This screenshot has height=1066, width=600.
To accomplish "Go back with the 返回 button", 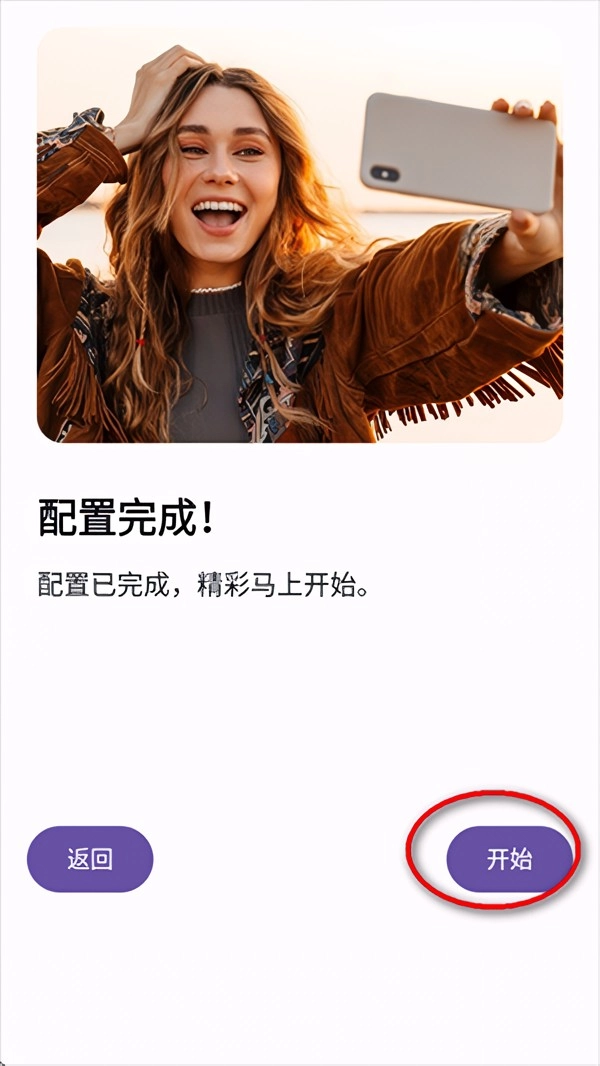I will click(x=90, y=859).
